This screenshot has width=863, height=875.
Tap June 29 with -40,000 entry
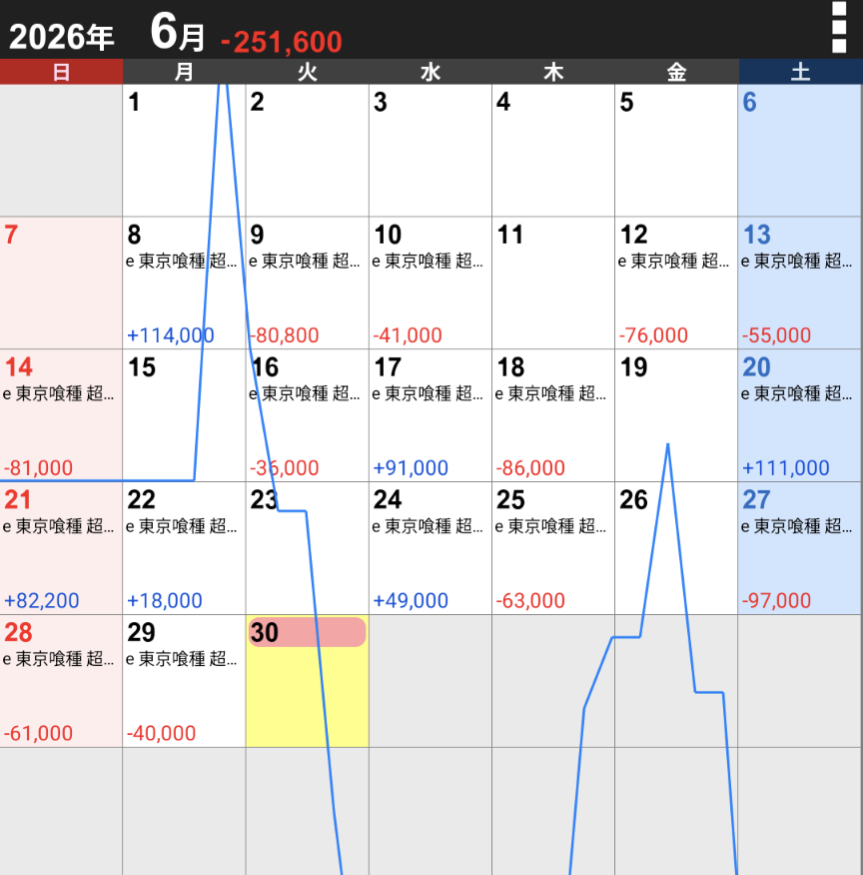pyautogui.click(x=184, y=681)
